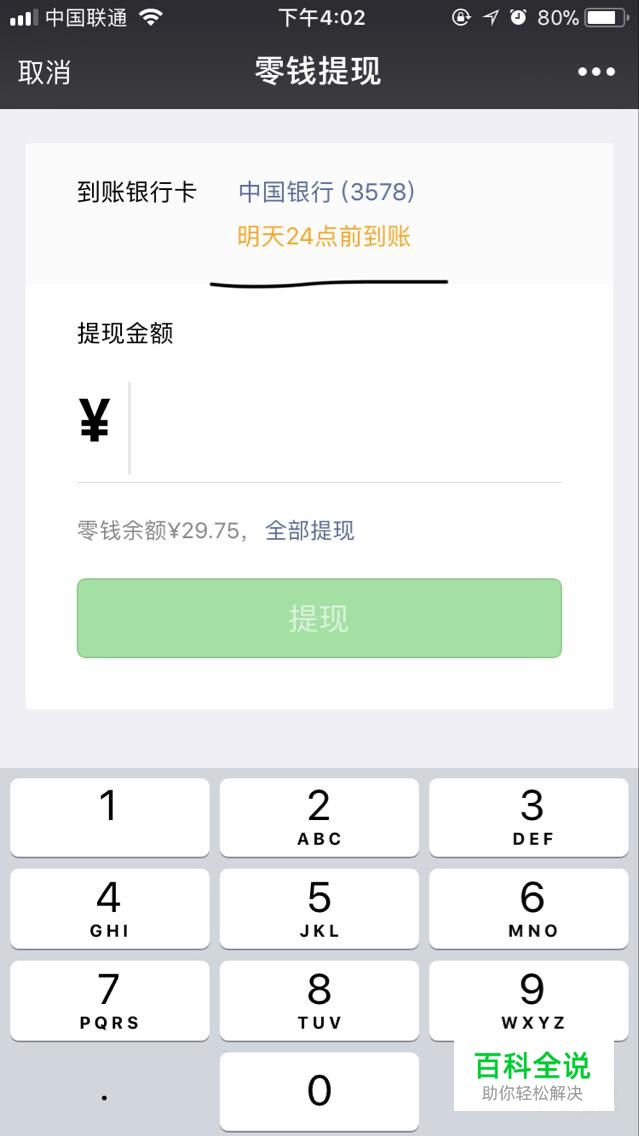Tap 取消 to cancel the withdrawal
This screenshot has width=639, height=1136.
44,72
